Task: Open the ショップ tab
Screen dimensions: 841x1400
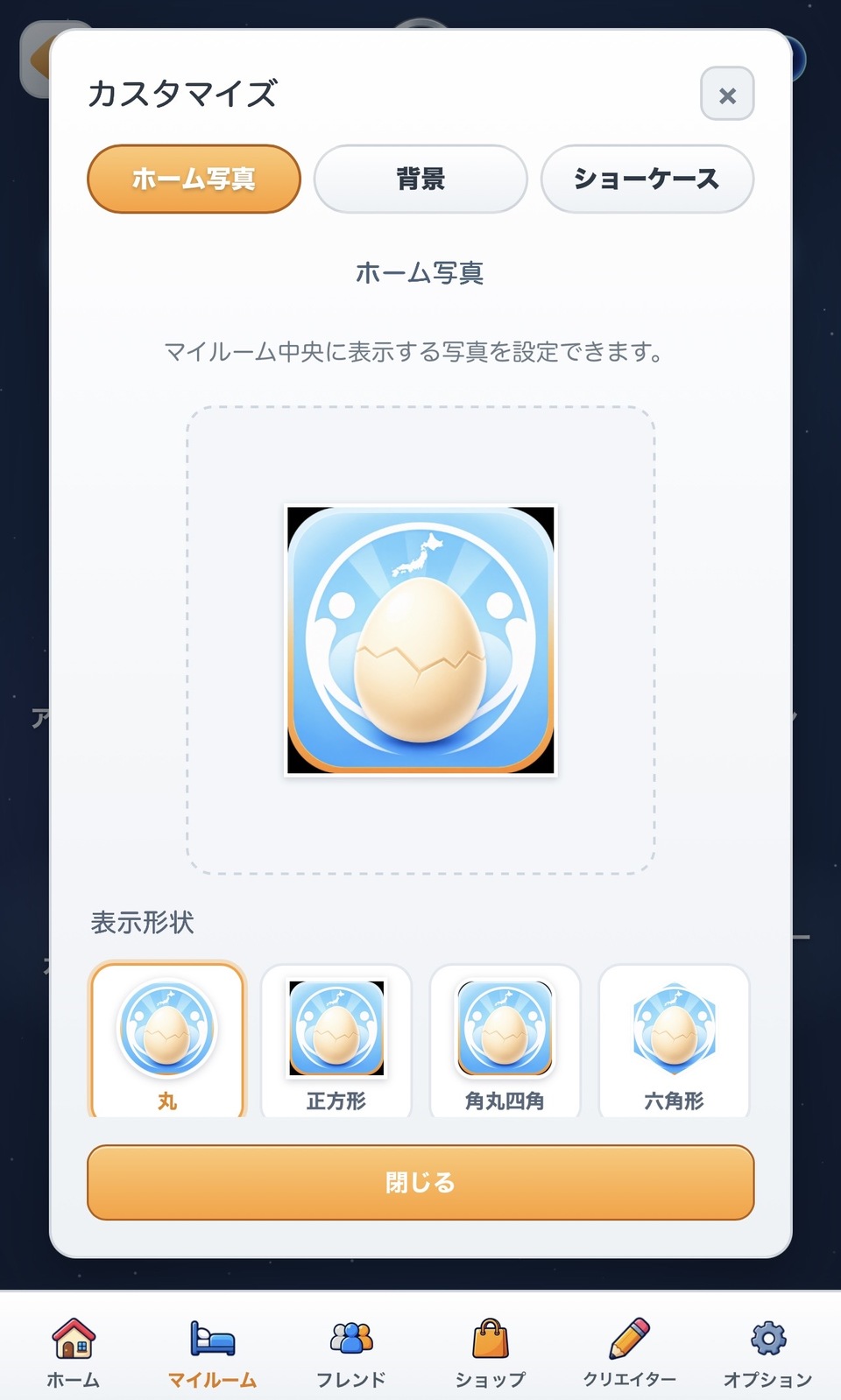Action: pos(491,1353)
